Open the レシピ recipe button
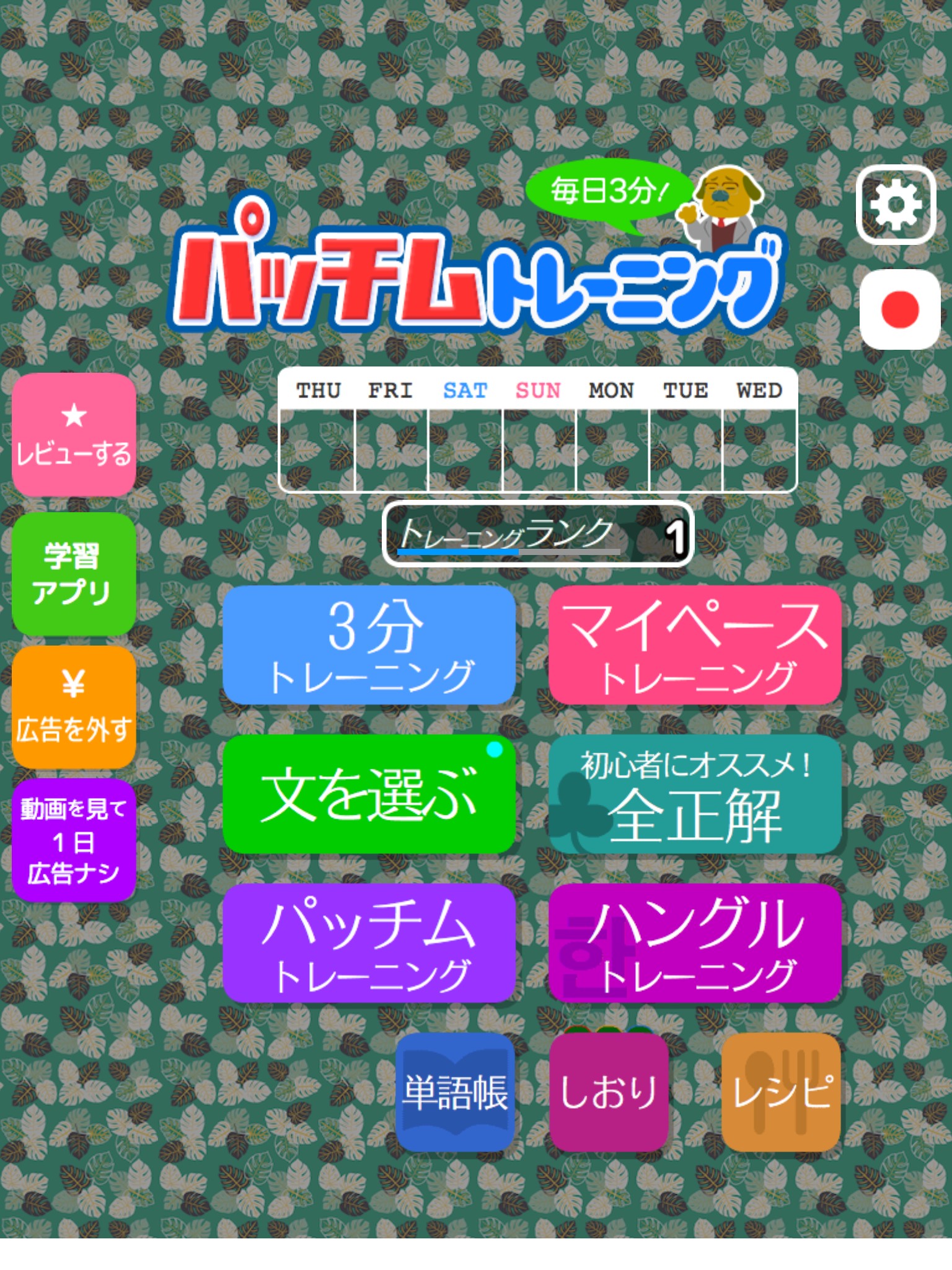952x1270 pixels. click(781, 1092)
